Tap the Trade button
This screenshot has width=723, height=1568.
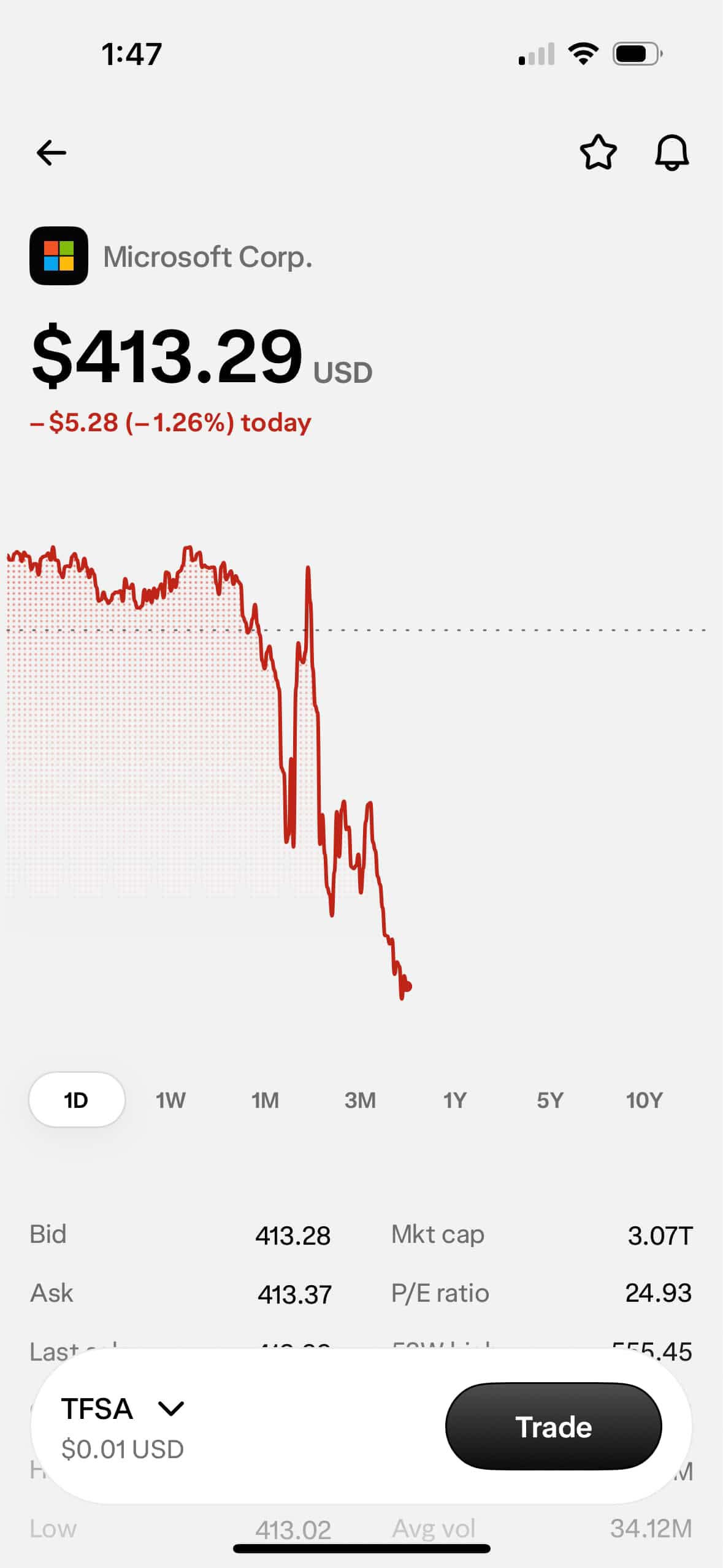[x=553, y=1426]
